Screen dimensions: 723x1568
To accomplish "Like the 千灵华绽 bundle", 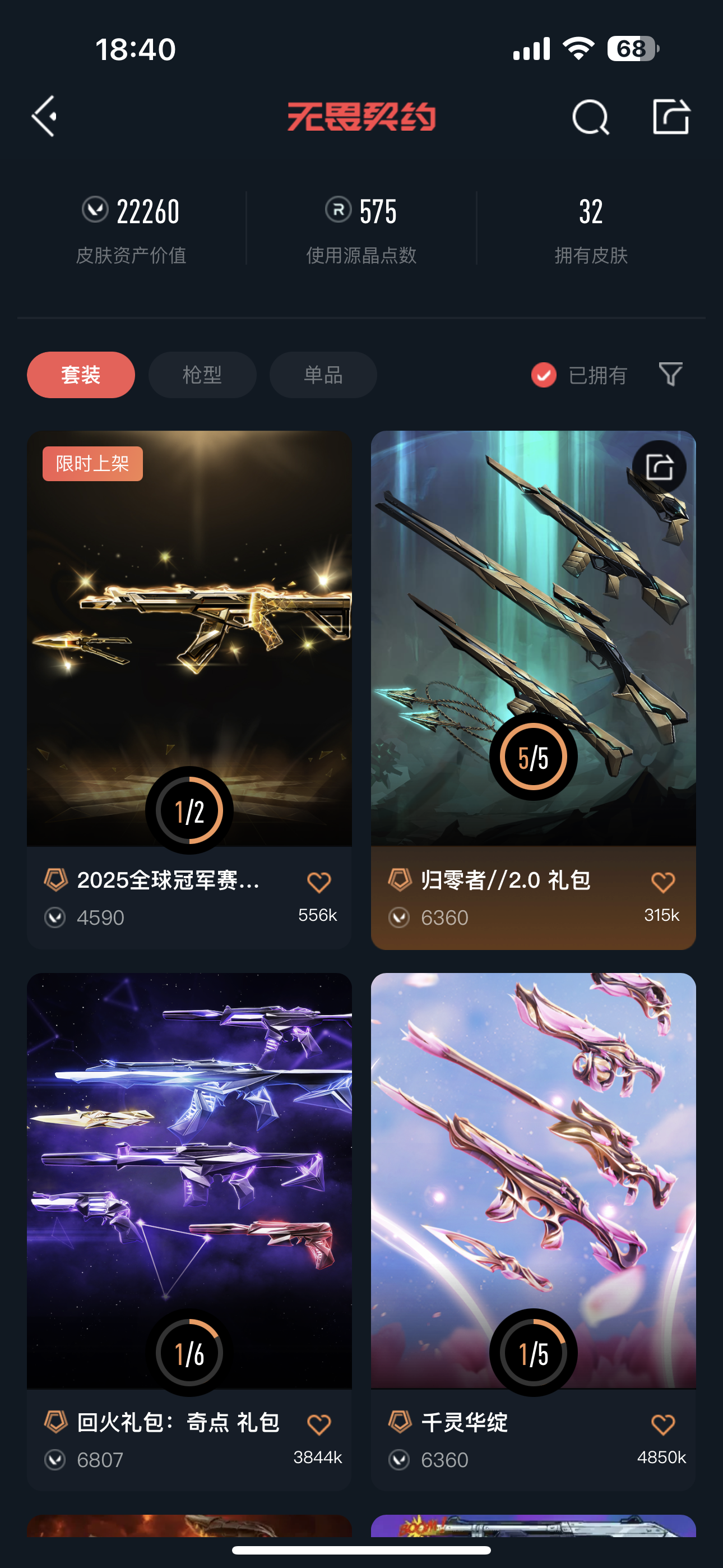I will tap(662, 1424).
